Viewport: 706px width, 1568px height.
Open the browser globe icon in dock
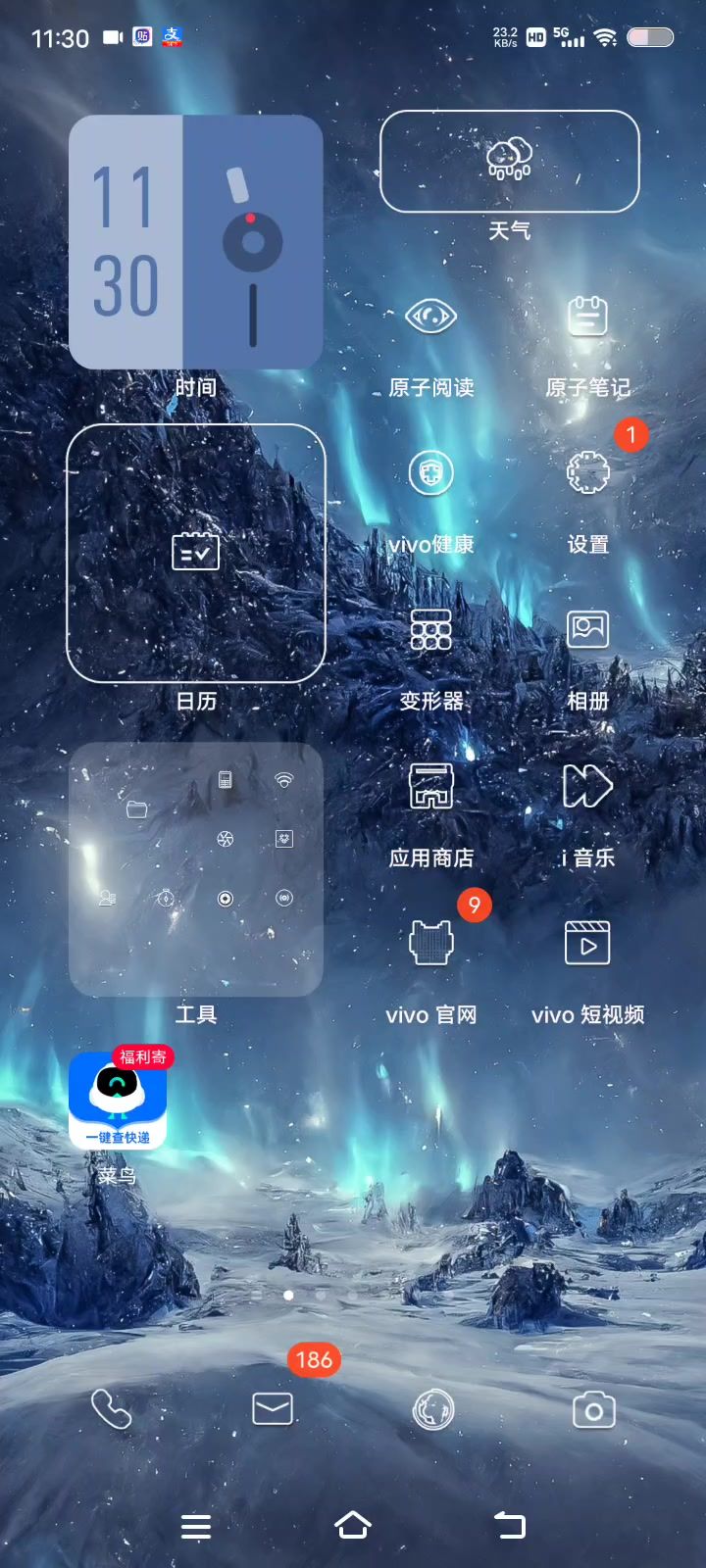(432, 1410)
